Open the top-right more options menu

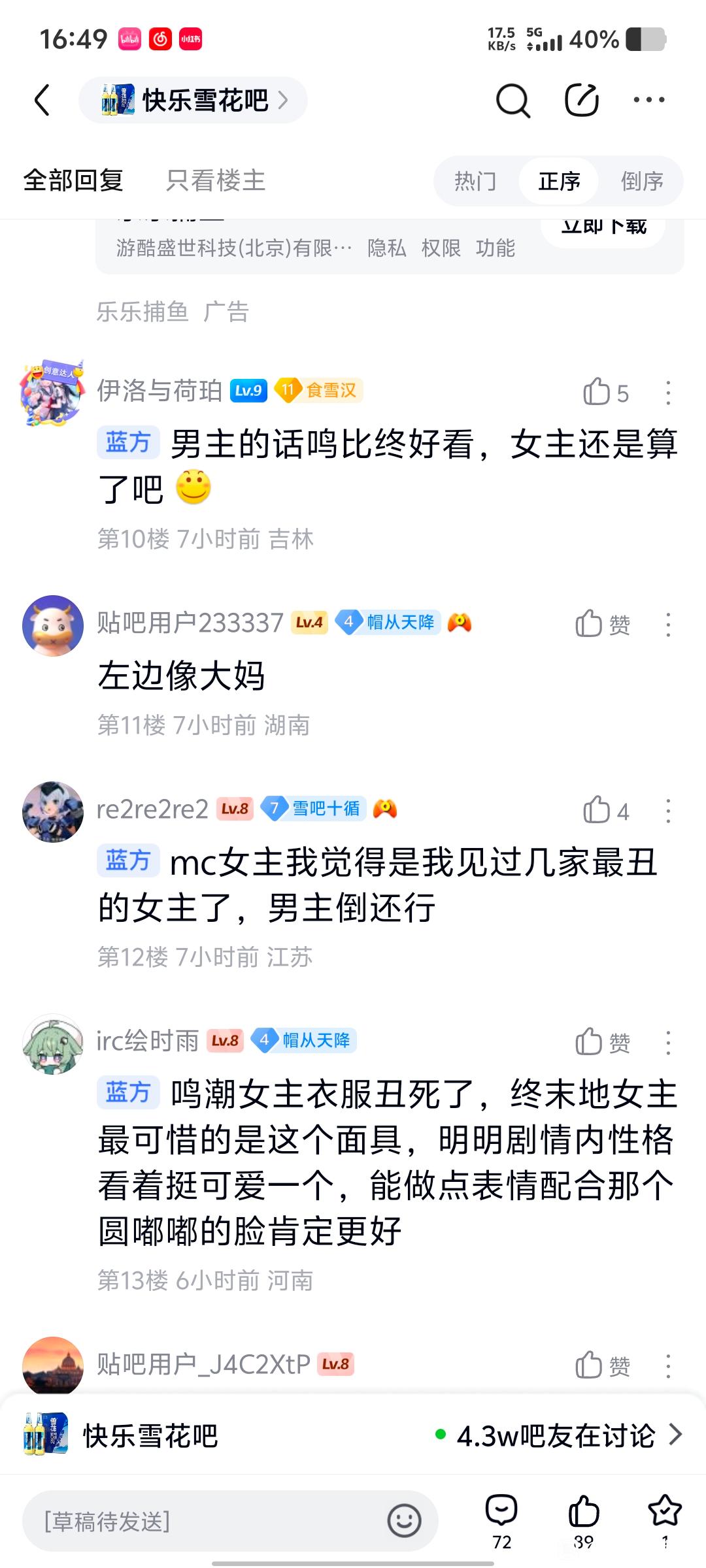[x=648, y=101]
